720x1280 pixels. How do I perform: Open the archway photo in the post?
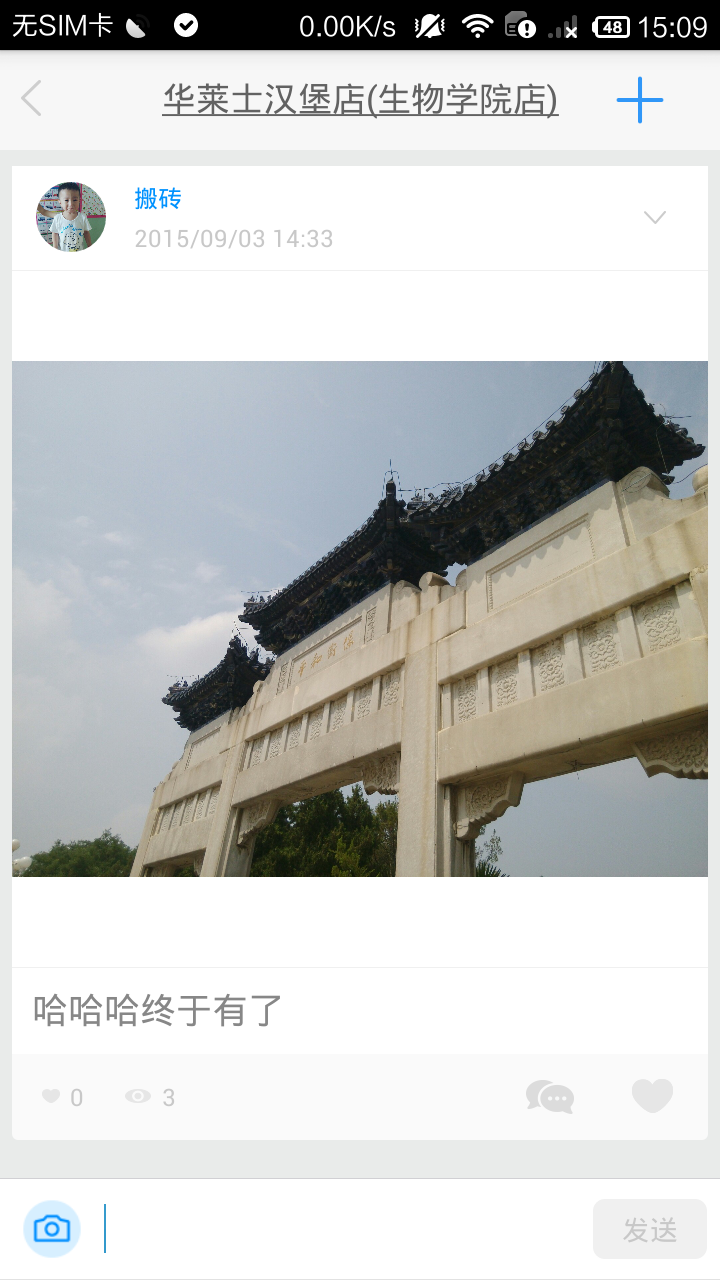(360, 618)
